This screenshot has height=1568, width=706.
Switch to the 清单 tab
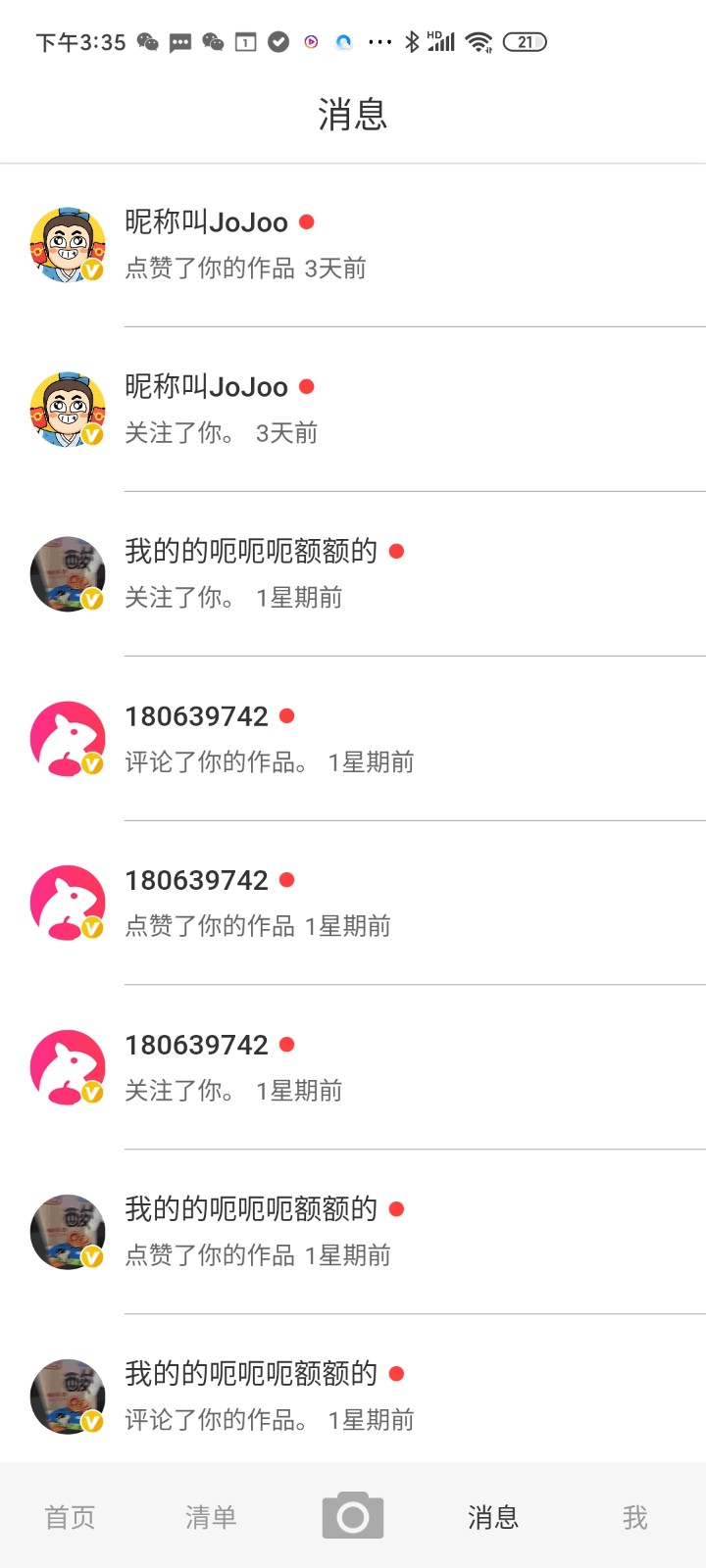pos(211,1517)
